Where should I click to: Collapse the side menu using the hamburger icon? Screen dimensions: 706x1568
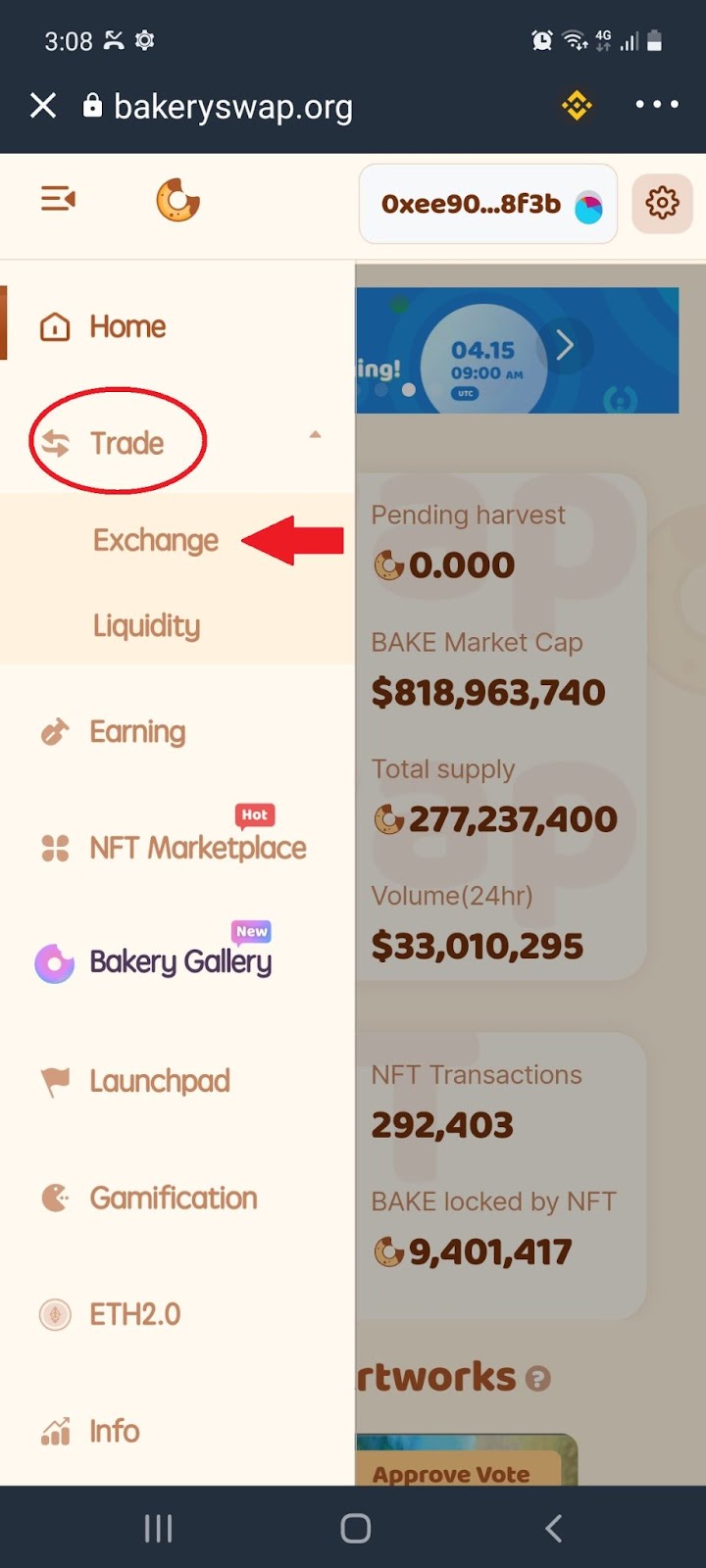(58, 199)
